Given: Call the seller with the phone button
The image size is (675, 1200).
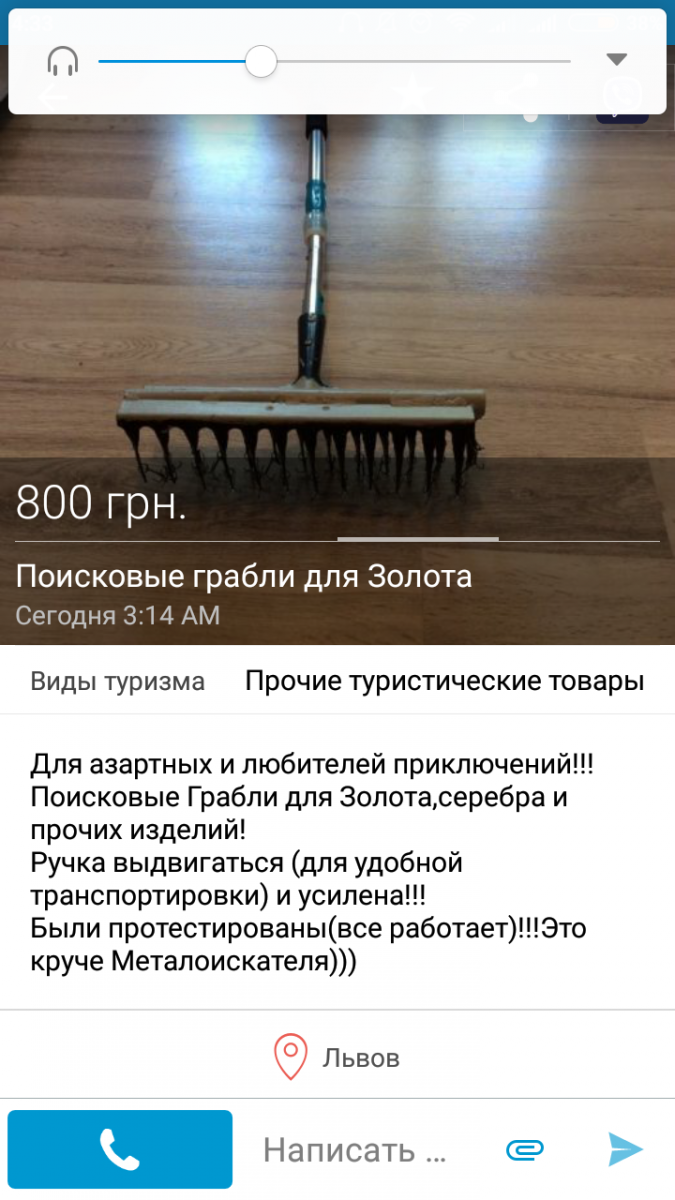Looking at the screenshot, I should (x=120, y=1149).
